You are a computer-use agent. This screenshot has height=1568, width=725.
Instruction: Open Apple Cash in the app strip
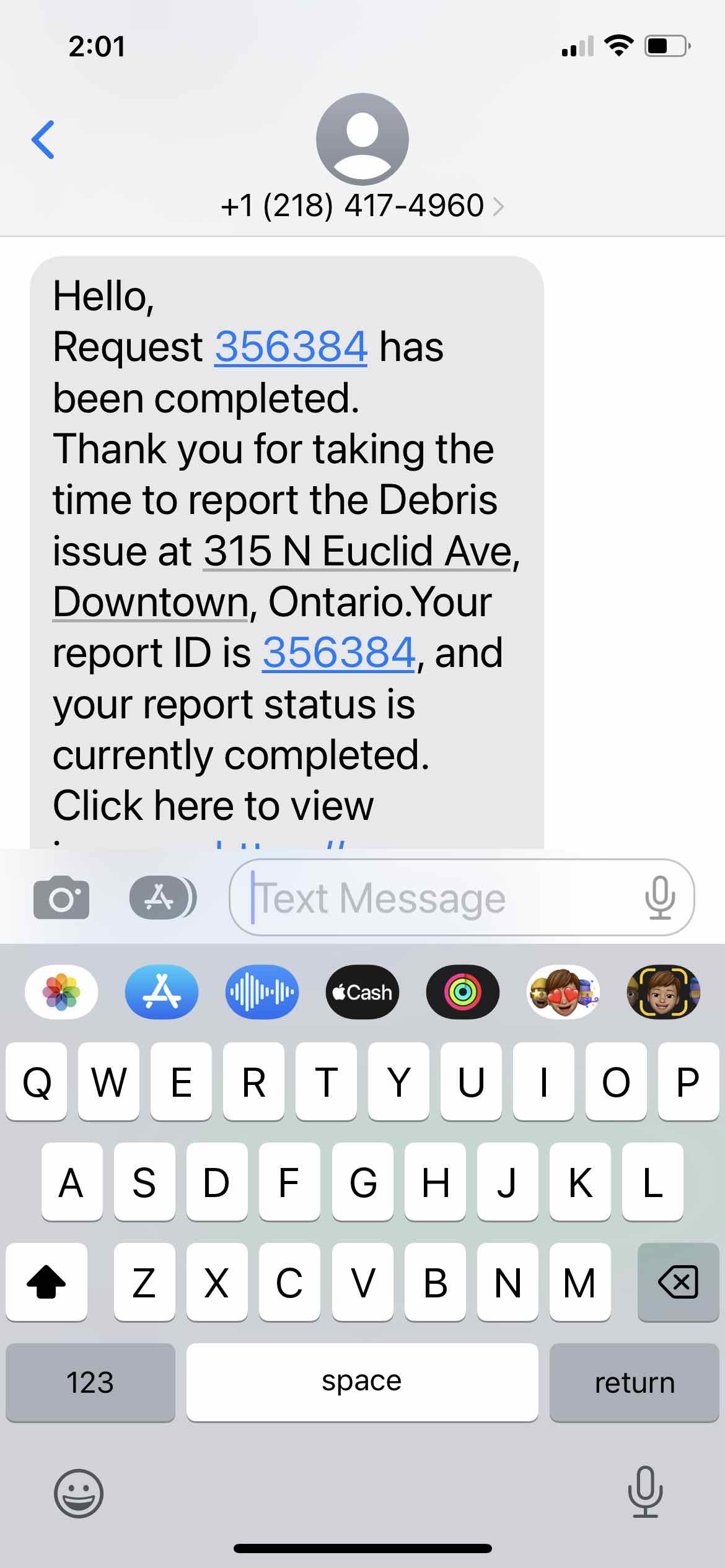(x=362, y=992)
